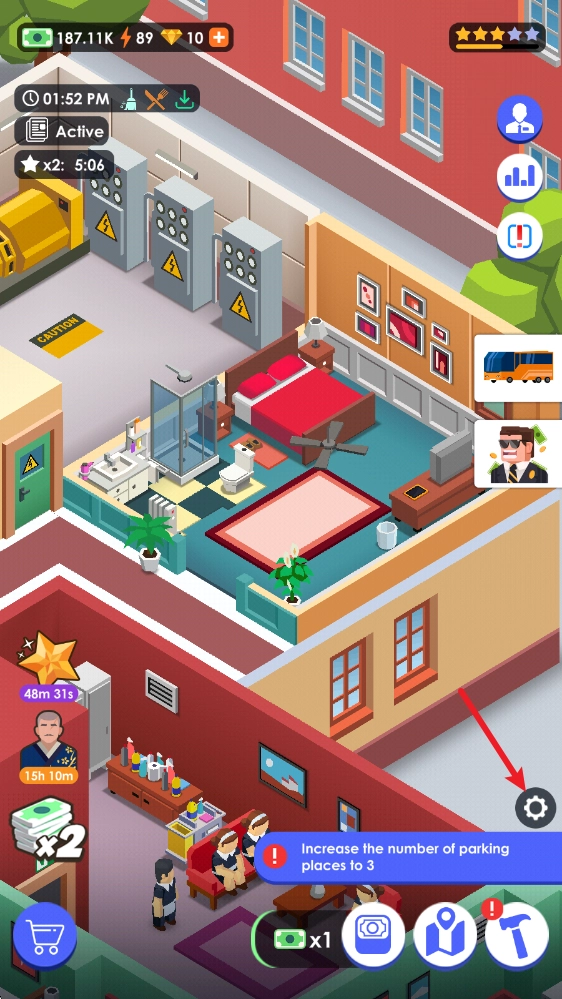562x999 pixels.
Task: Tap the golden star boost timer
Action: click(48, 666)
